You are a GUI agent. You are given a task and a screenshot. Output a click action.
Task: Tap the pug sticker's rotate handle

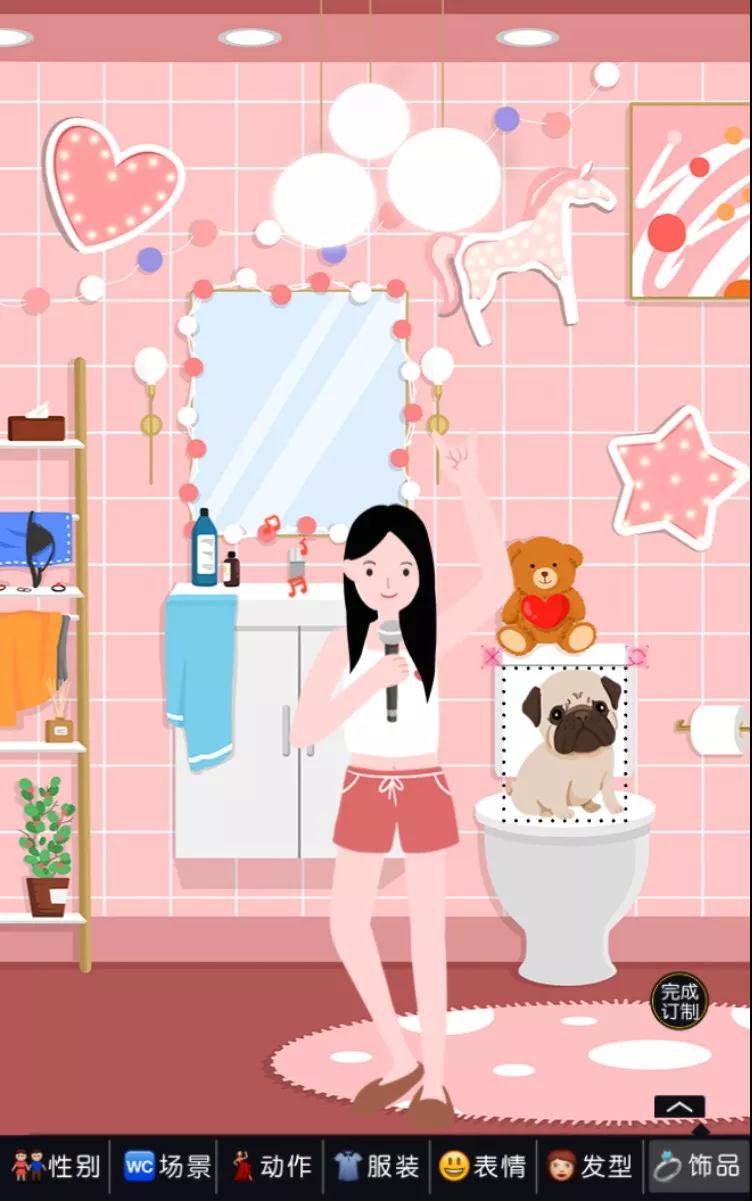pyautogui.click(x=637, y=657)
